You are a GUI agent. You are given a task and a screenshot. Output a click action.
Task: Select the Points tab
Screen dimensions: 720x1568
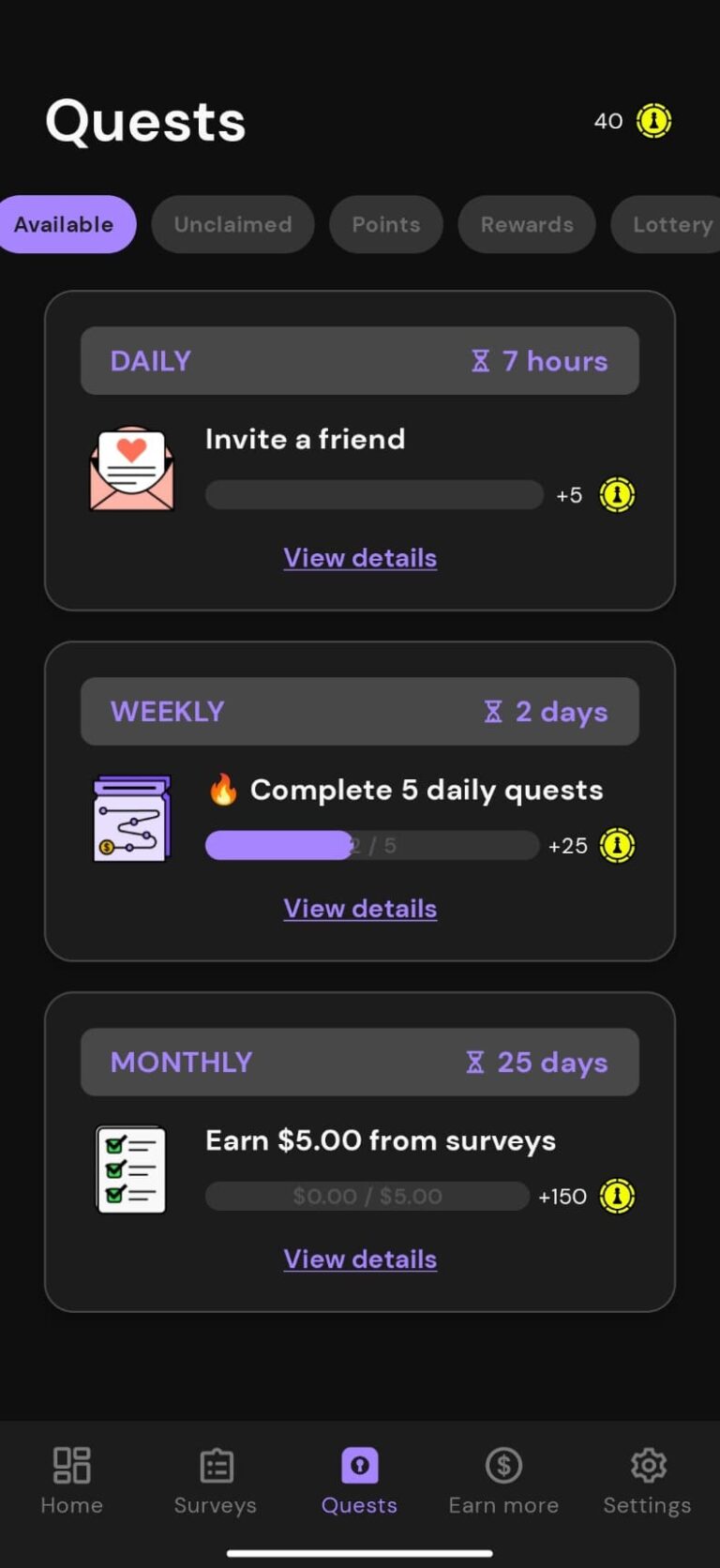click(x=385, y=224)
